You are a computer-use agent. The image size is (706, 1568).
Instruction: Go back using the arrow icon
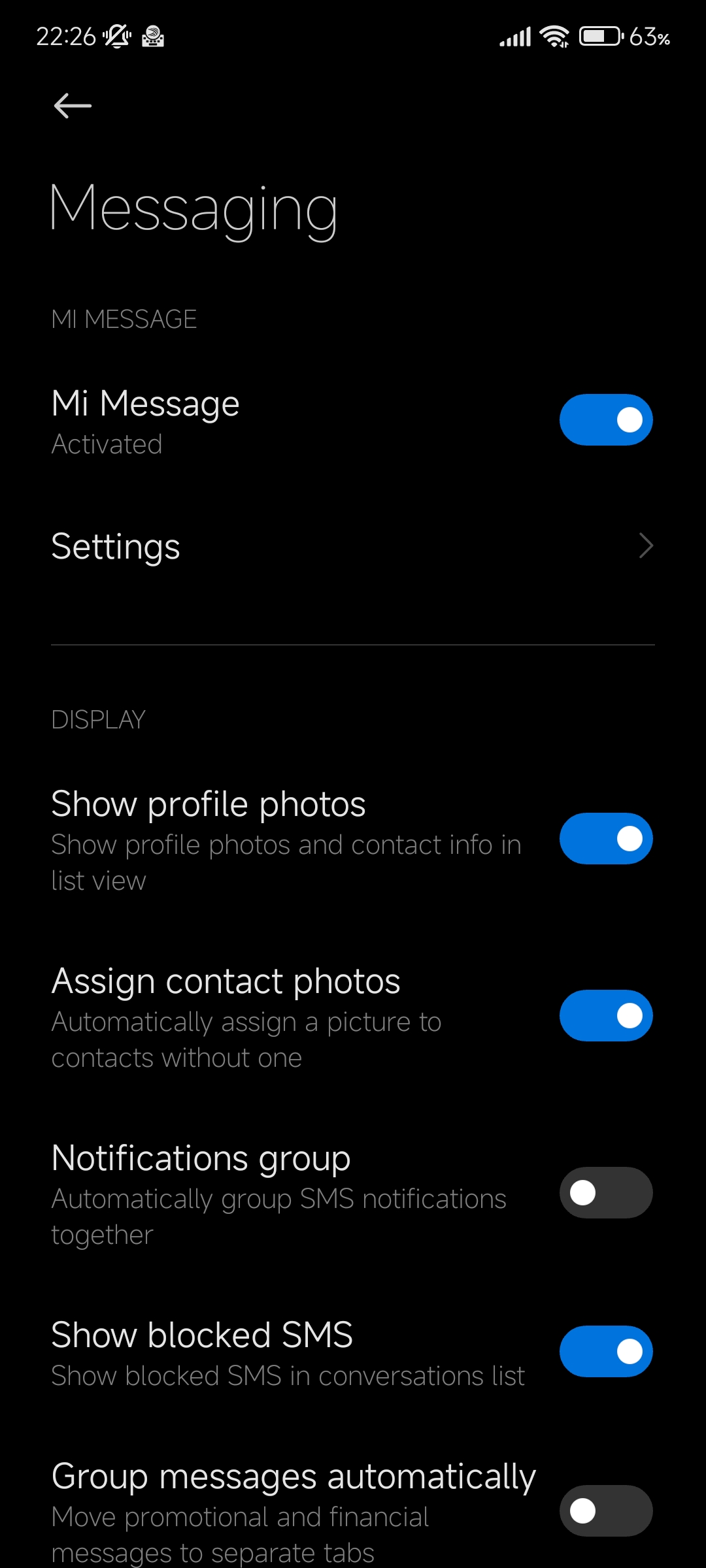pyautogui.click(x=72, y=106)
